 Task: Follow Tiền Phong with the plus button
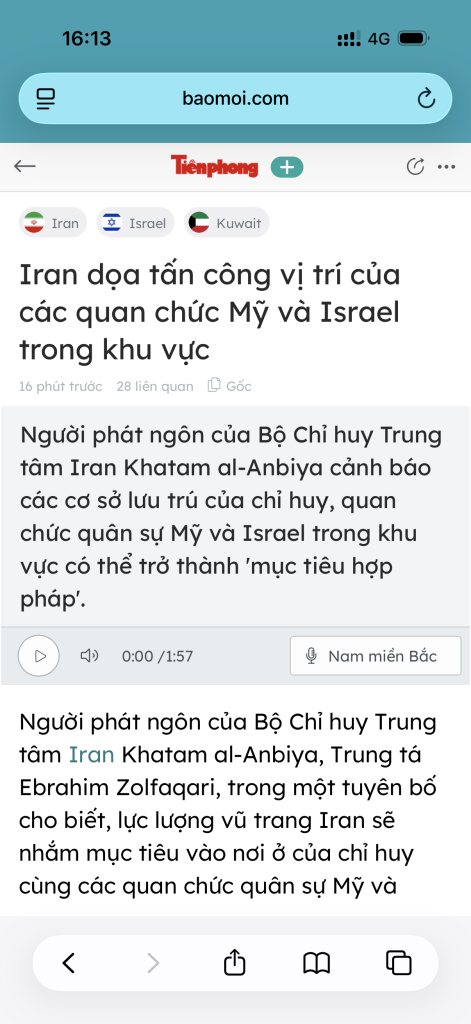287,167
